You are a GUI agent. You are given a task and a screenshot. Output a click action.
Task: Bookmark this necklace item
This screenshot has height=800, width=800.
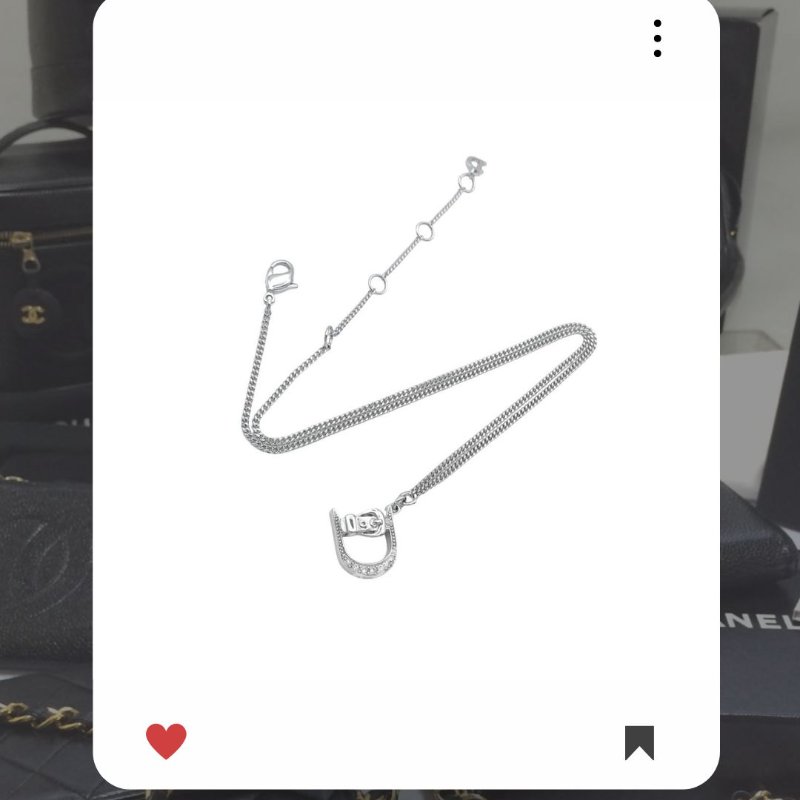coord(639,742)
